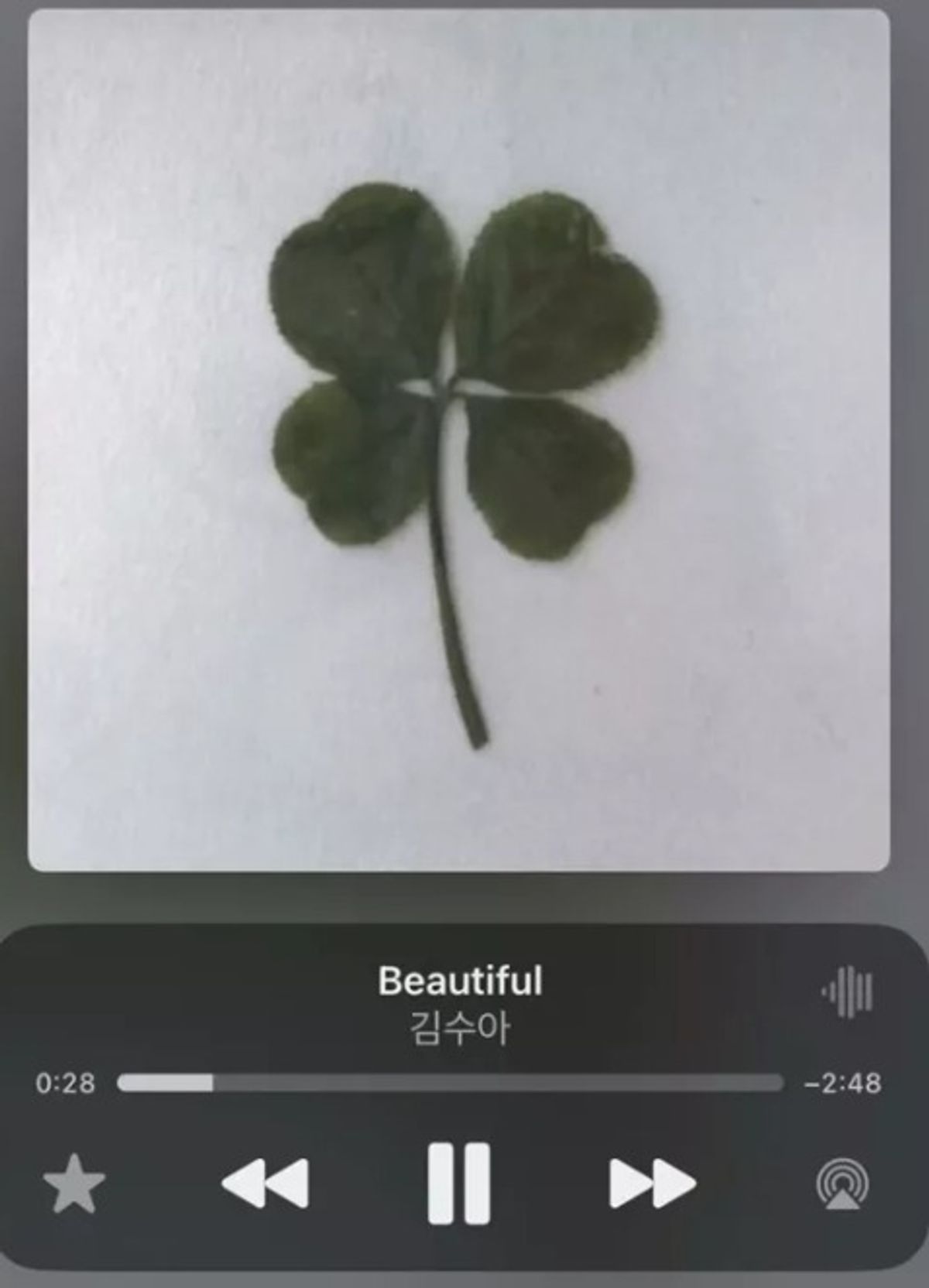Pause the song Beautiful
This screenshot has width=929, height=1288.
click(x=459, y=1183)
